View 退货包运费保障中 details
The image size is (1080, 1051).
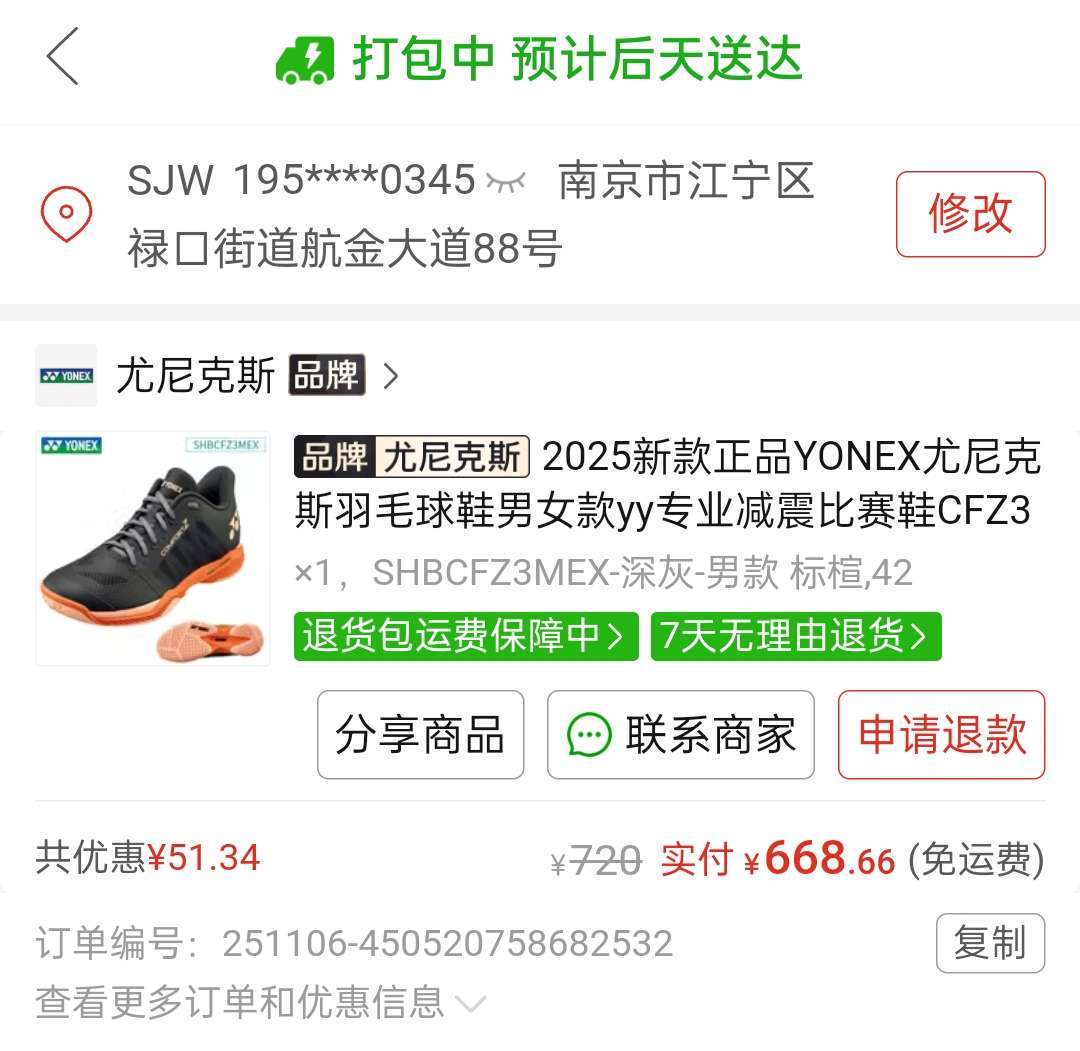(x=465, y=637)
